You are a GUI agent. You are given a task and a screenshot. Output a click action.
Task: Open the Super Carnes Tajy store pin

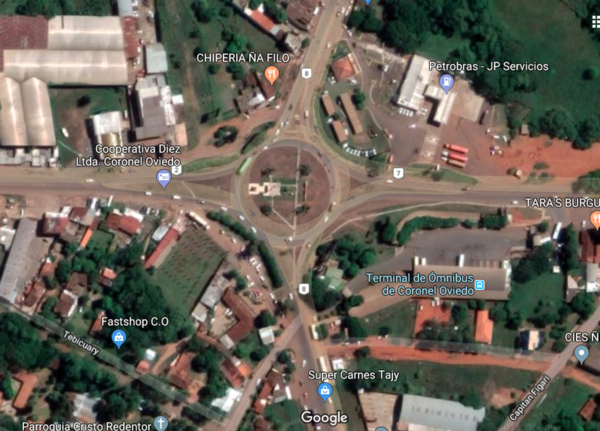(x=324, y=390)
